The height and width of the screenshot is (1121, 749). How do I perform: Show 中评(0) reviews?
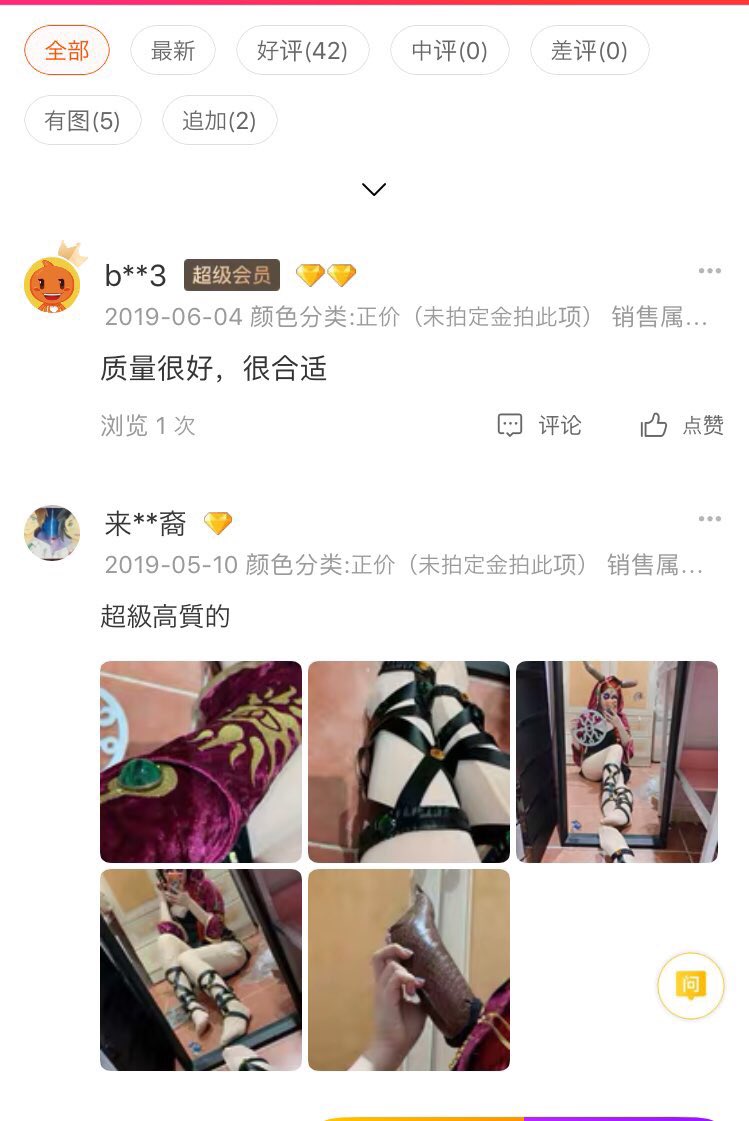(449, 50)
